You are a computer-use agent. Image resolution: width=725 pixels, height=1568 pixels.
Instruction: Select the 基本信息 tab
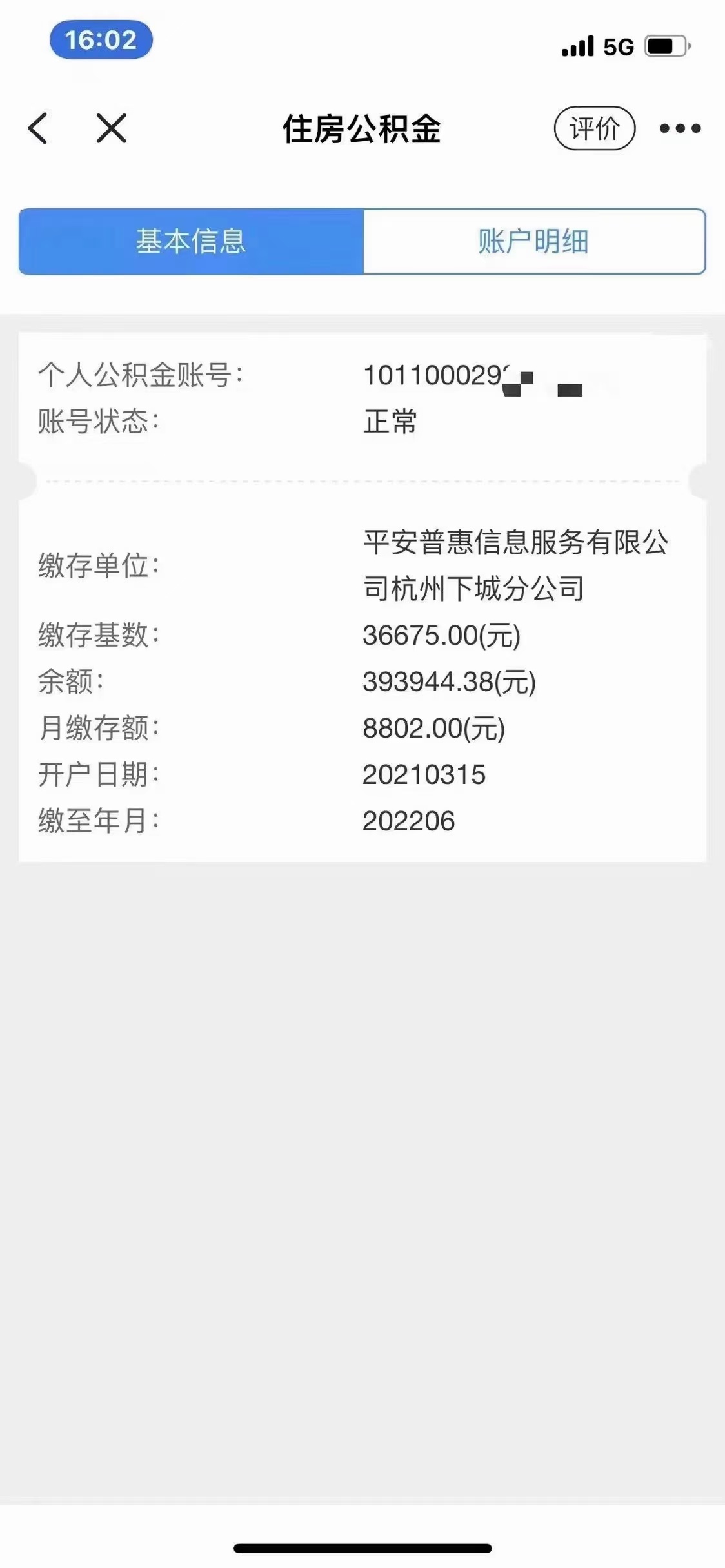click(191, 241)
